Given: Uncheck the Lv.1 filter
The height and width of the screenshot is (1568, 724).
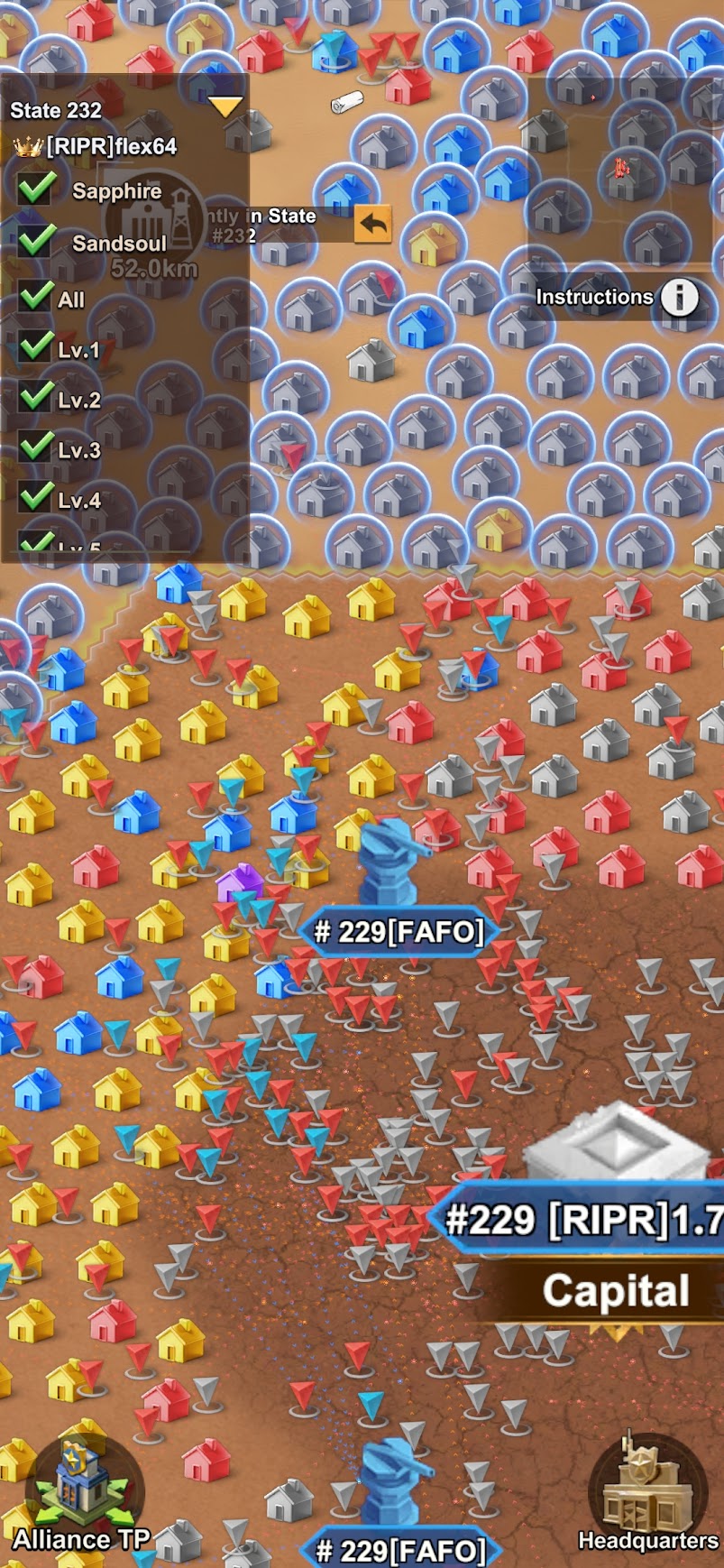Looking at the screenshot, I should click(37, 347).
